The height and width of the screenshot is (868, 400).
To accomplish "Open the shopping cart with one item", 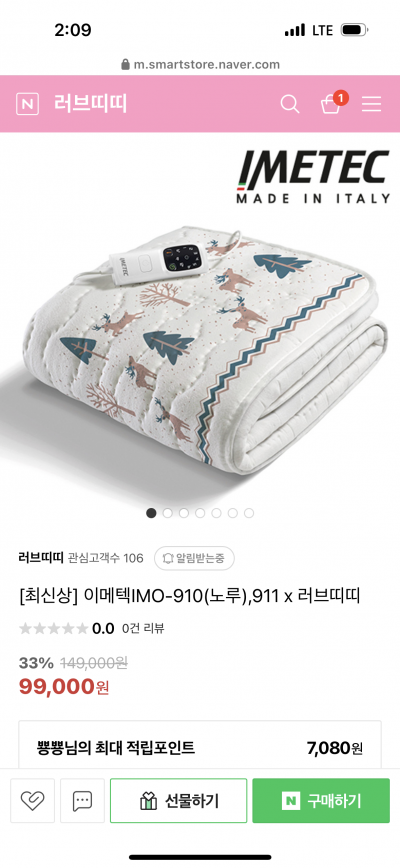I will [x=333, y=102].
